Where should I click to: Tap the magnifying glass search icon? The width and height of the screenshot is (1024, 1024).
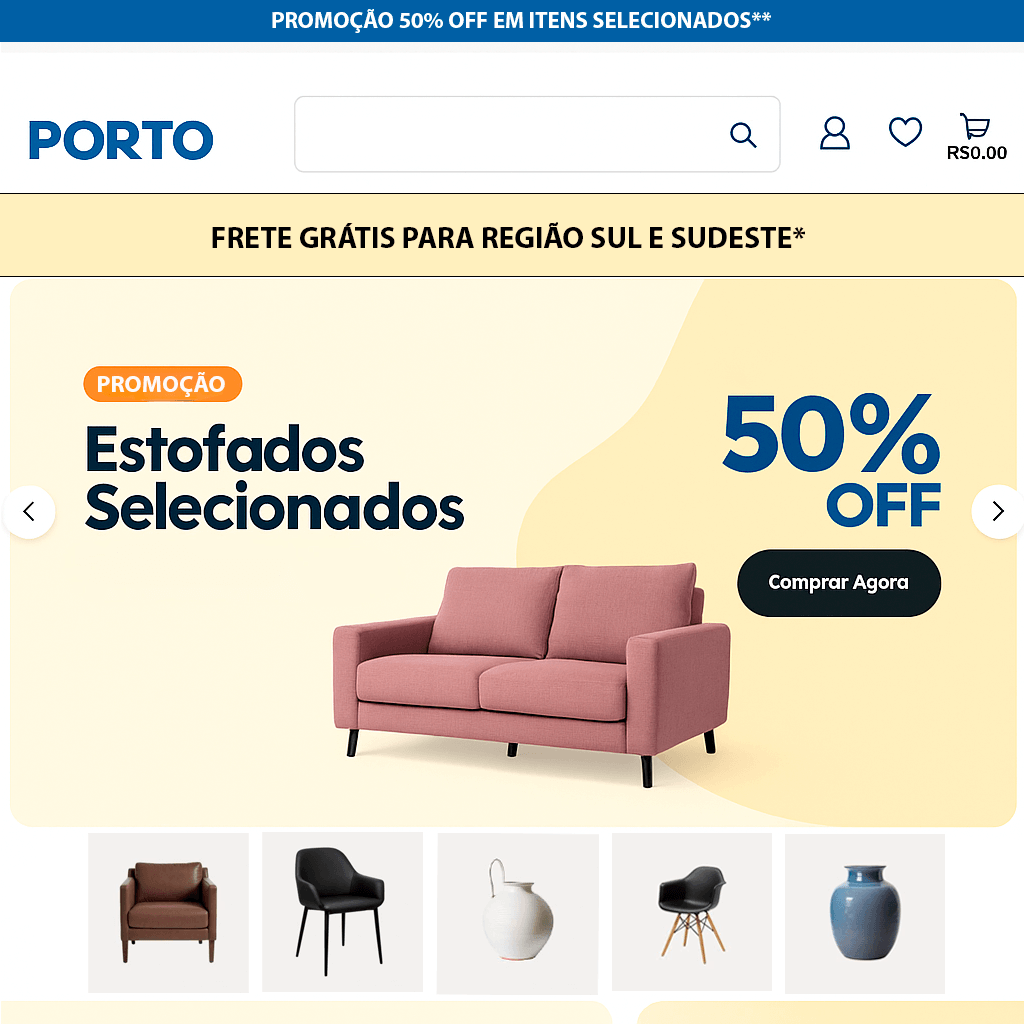point(743,135)
